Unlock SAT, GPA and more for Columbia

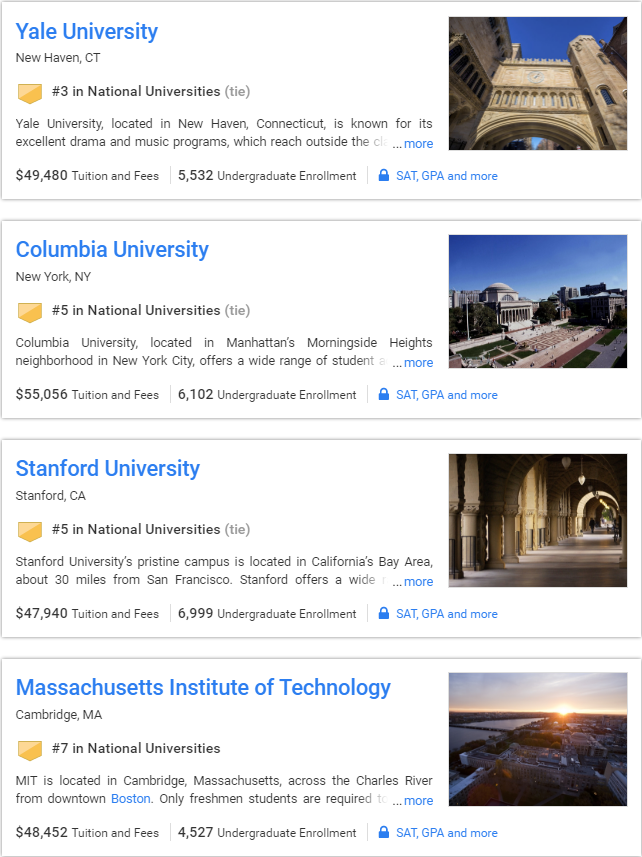(446, 395)
